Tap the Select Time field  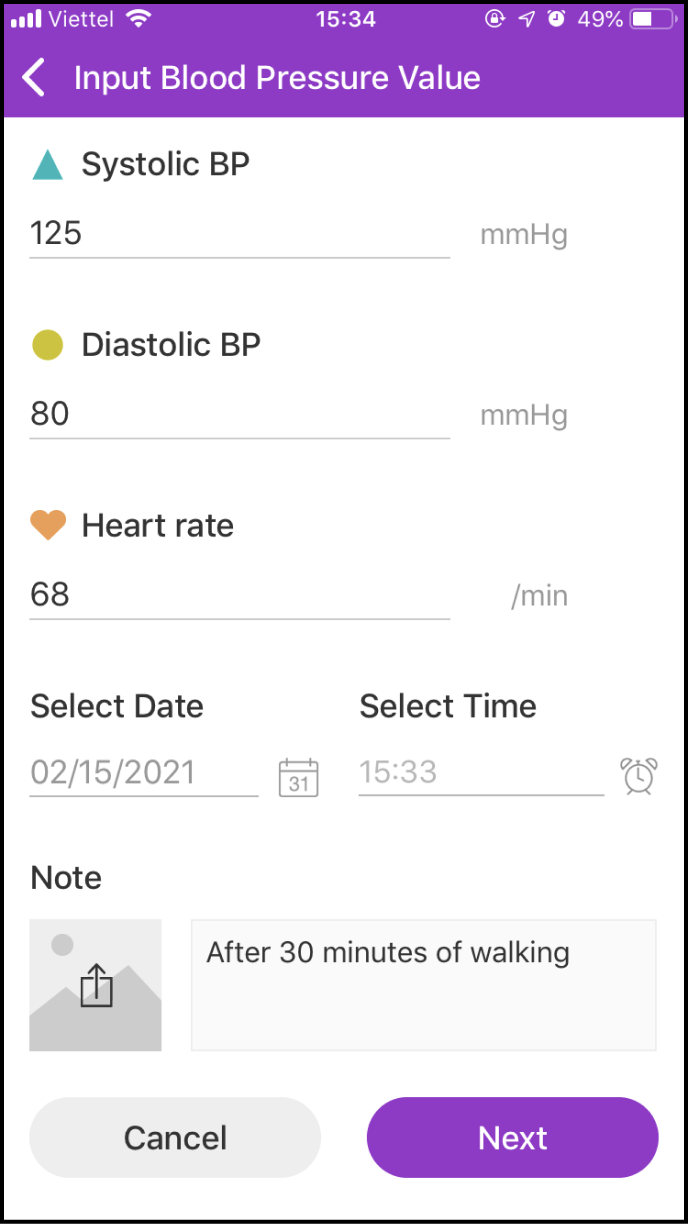(x=480, y=773)
